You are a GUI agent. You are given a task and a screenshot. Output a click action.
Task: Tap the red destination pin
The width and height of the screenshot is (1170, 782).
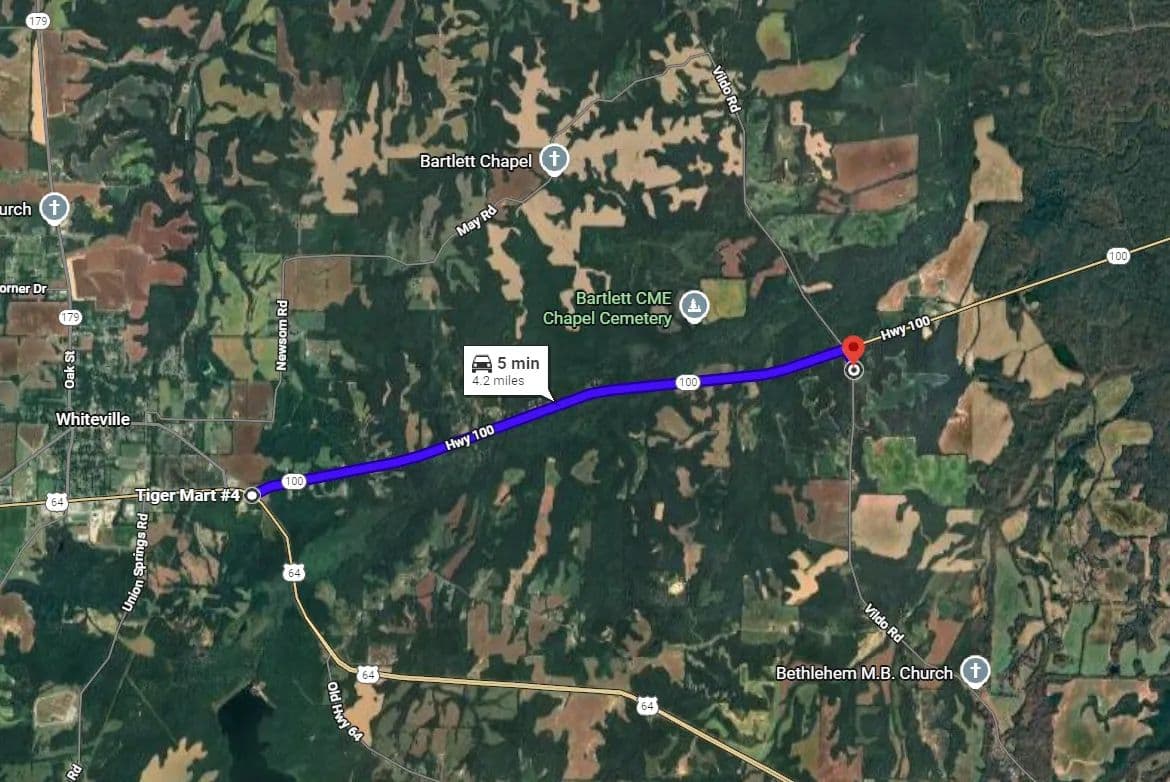click(852, 350)
